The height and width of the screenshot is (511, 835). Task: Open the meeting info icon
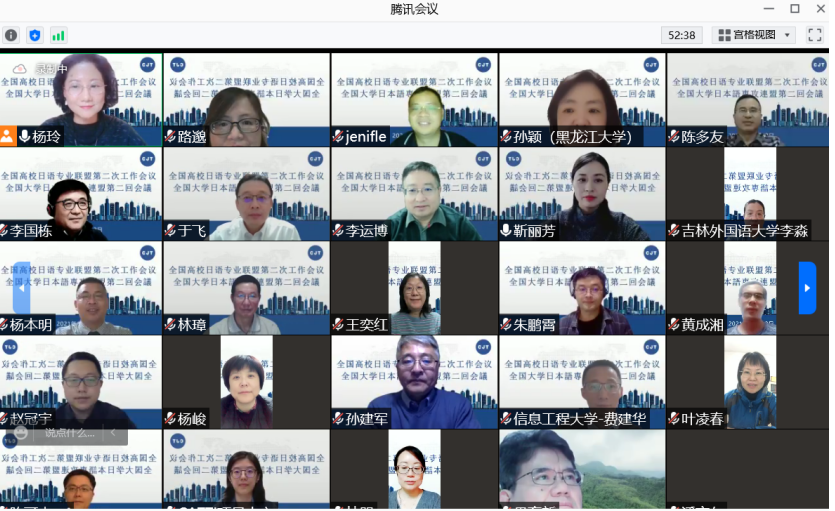click(x=11, y=35)
